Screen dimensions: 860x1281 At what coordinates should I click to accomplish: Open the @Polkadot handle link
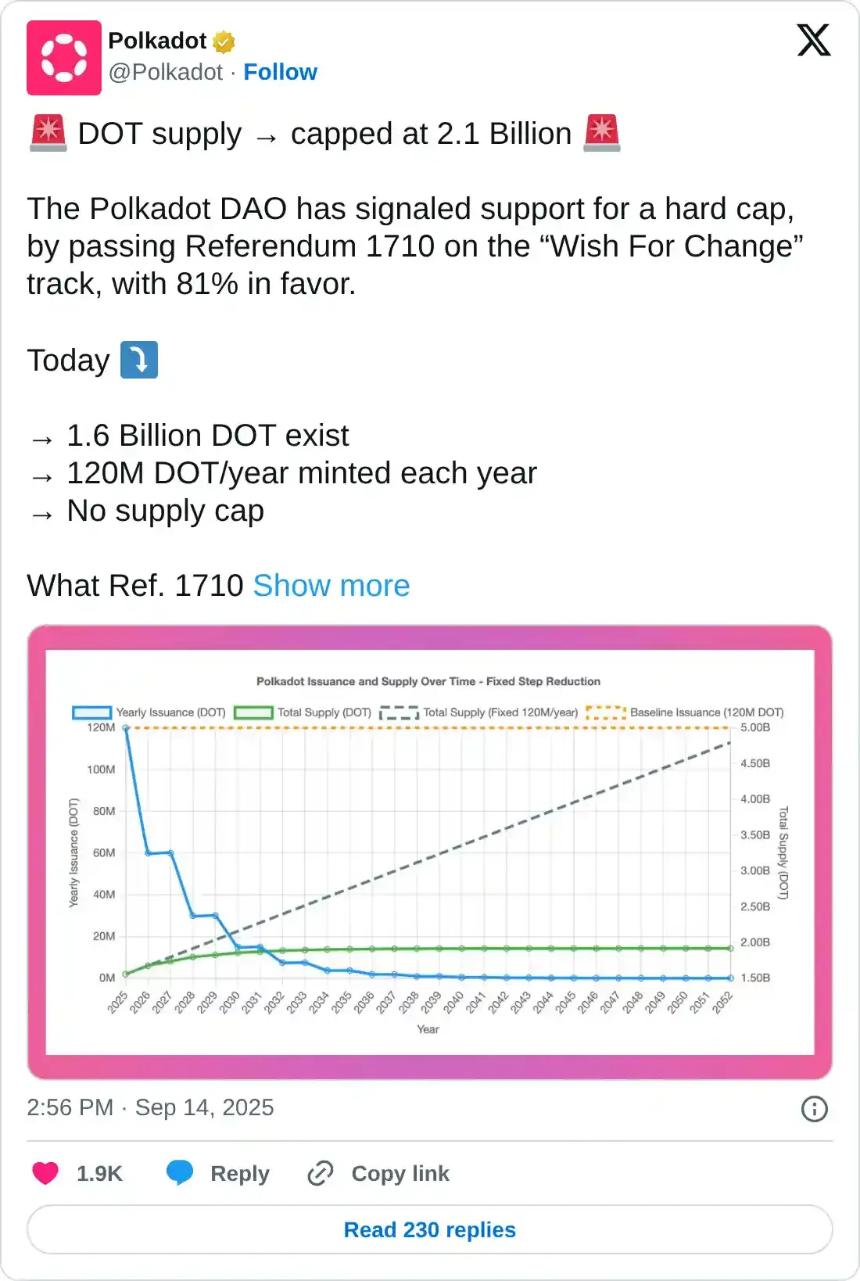tap(170, 71)
